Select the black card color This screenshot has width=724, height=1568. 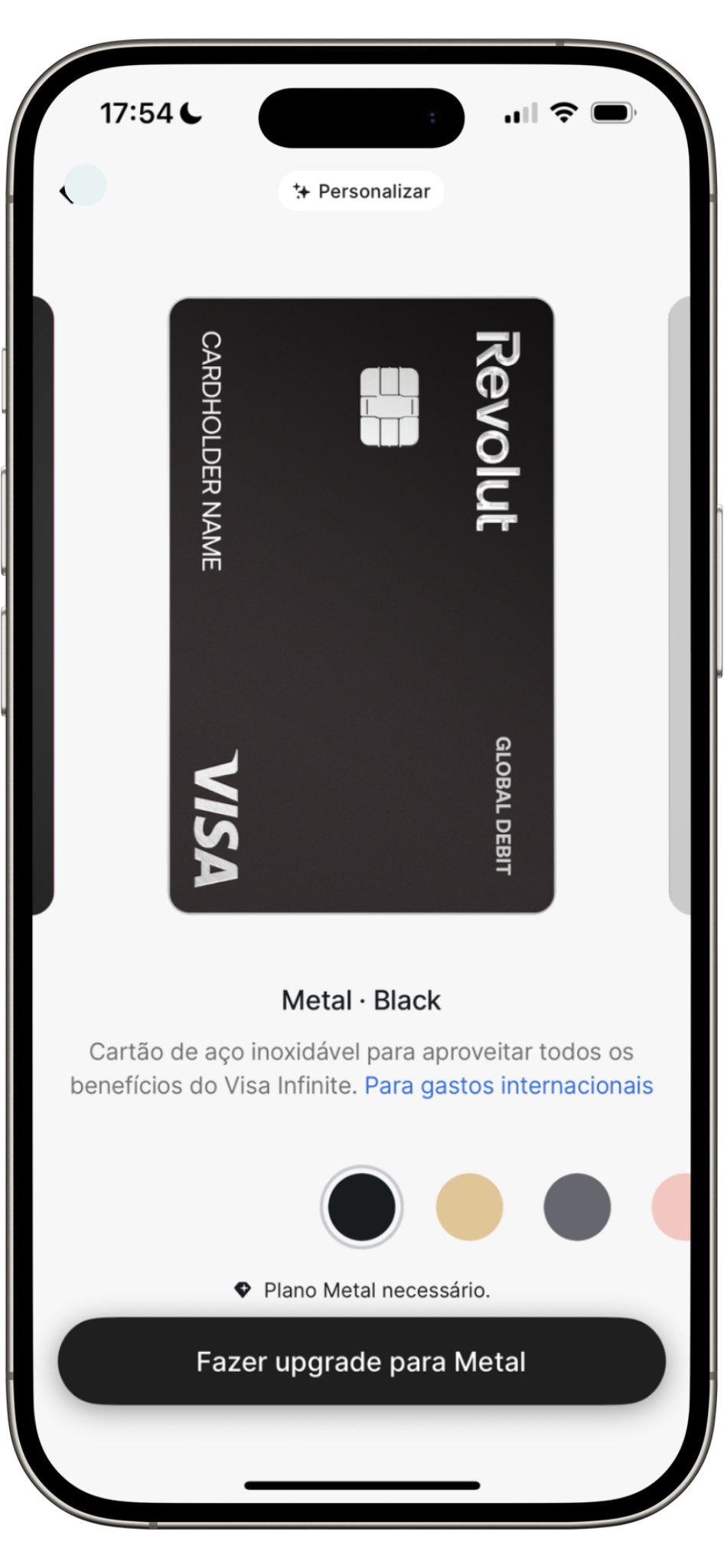pyautogui.click(x=361, y=1207)
